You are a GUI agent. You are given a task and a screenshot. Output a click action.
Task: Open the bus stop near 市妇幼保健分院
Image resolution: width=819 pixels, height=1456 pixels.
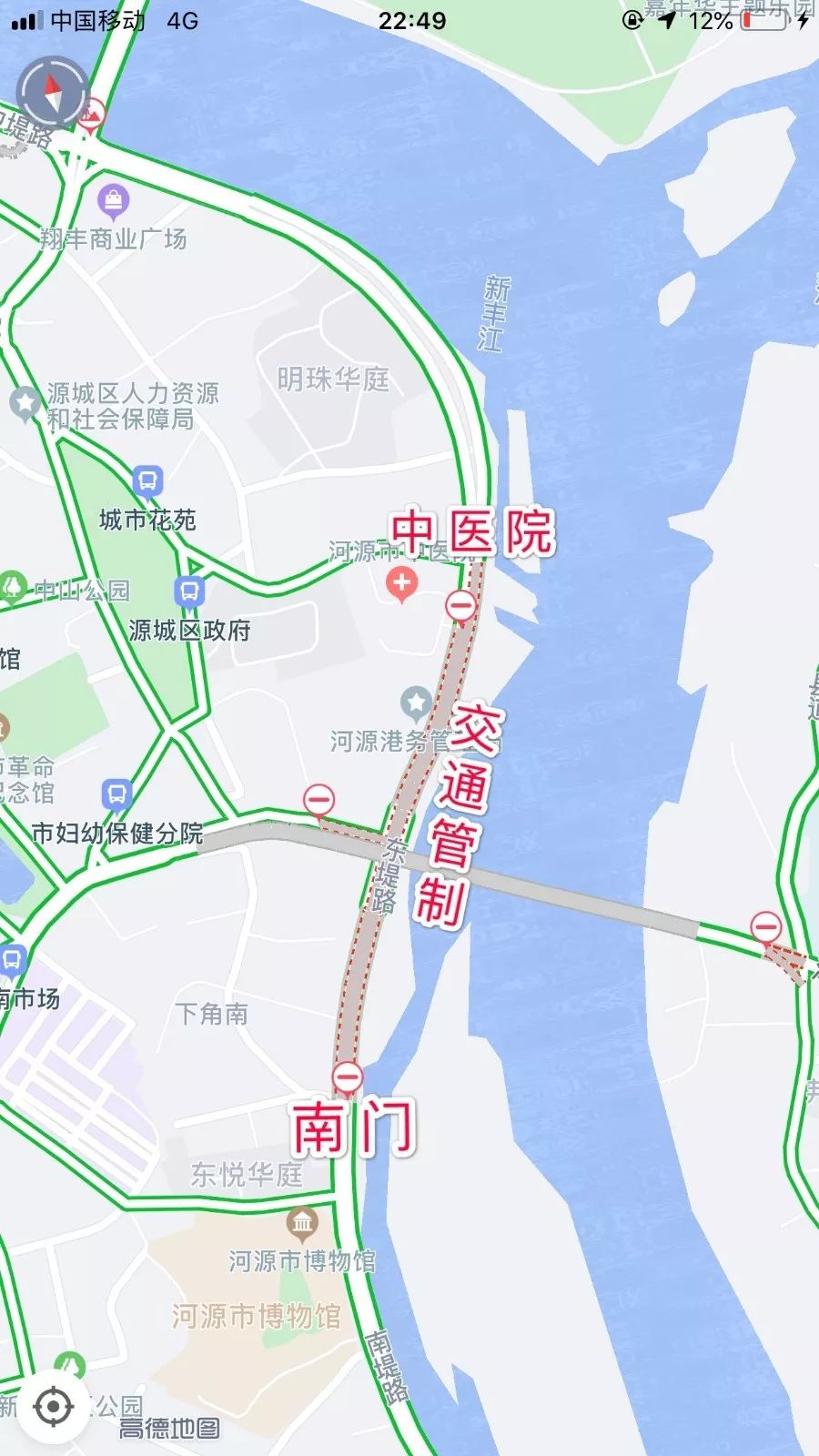tap(116, 794)
